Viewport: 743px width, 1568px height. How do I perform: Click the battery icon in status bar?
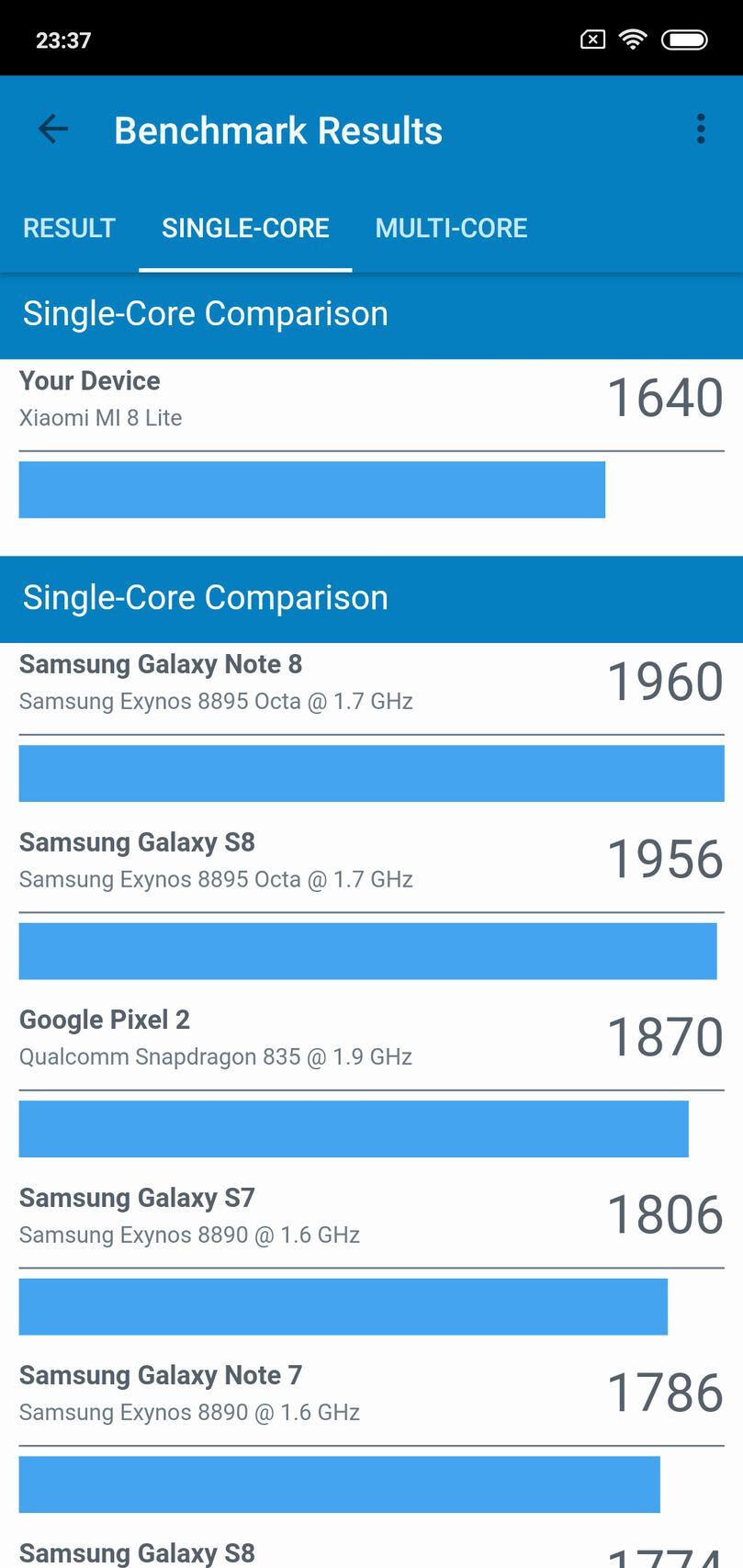[x=685, y=39]
